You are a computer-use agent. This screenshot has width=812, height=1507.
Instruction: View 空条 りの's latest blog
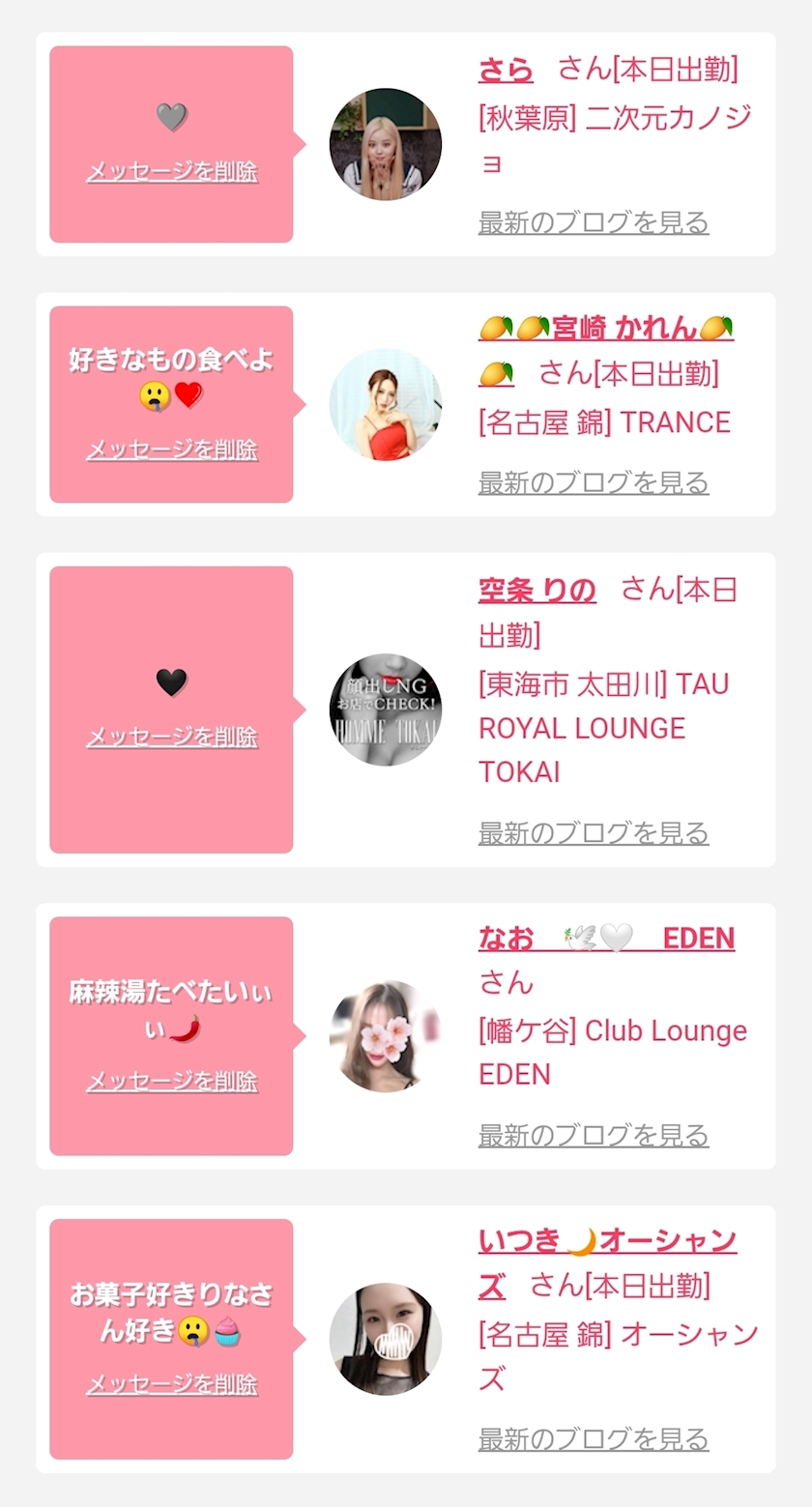pyautogui.click(x=594, y=832)
